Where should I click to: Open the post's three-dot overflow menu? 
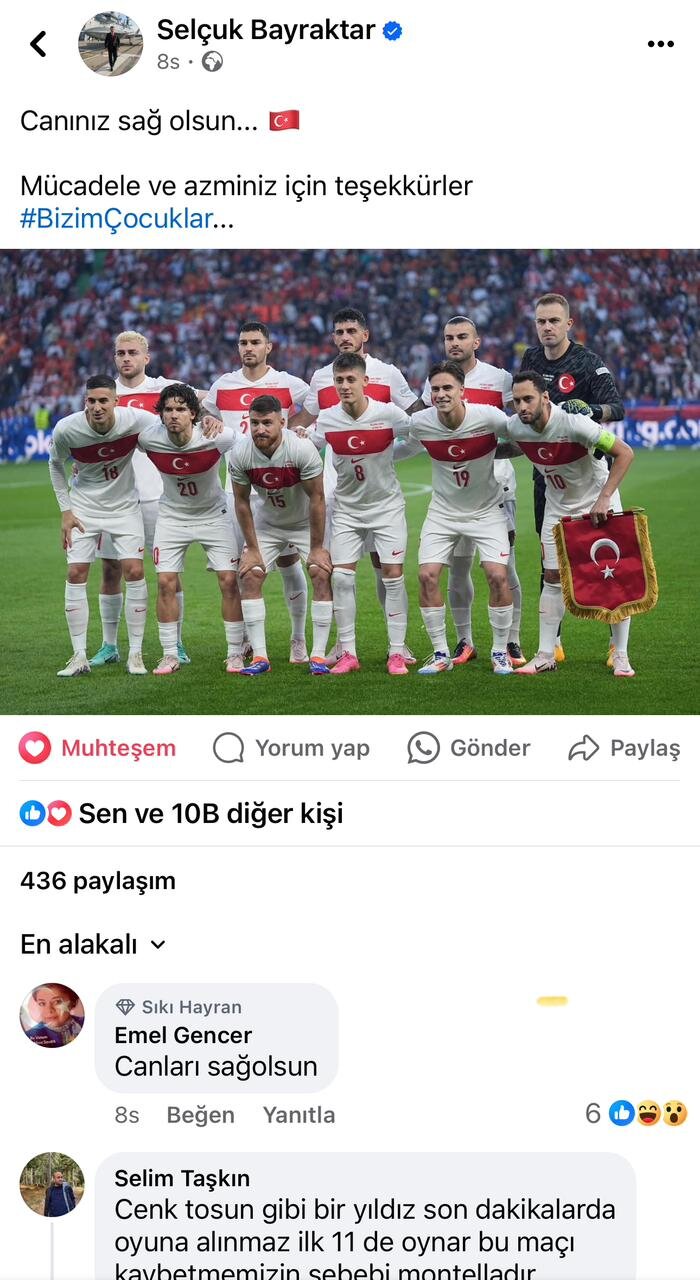click(x=660, y=44)
